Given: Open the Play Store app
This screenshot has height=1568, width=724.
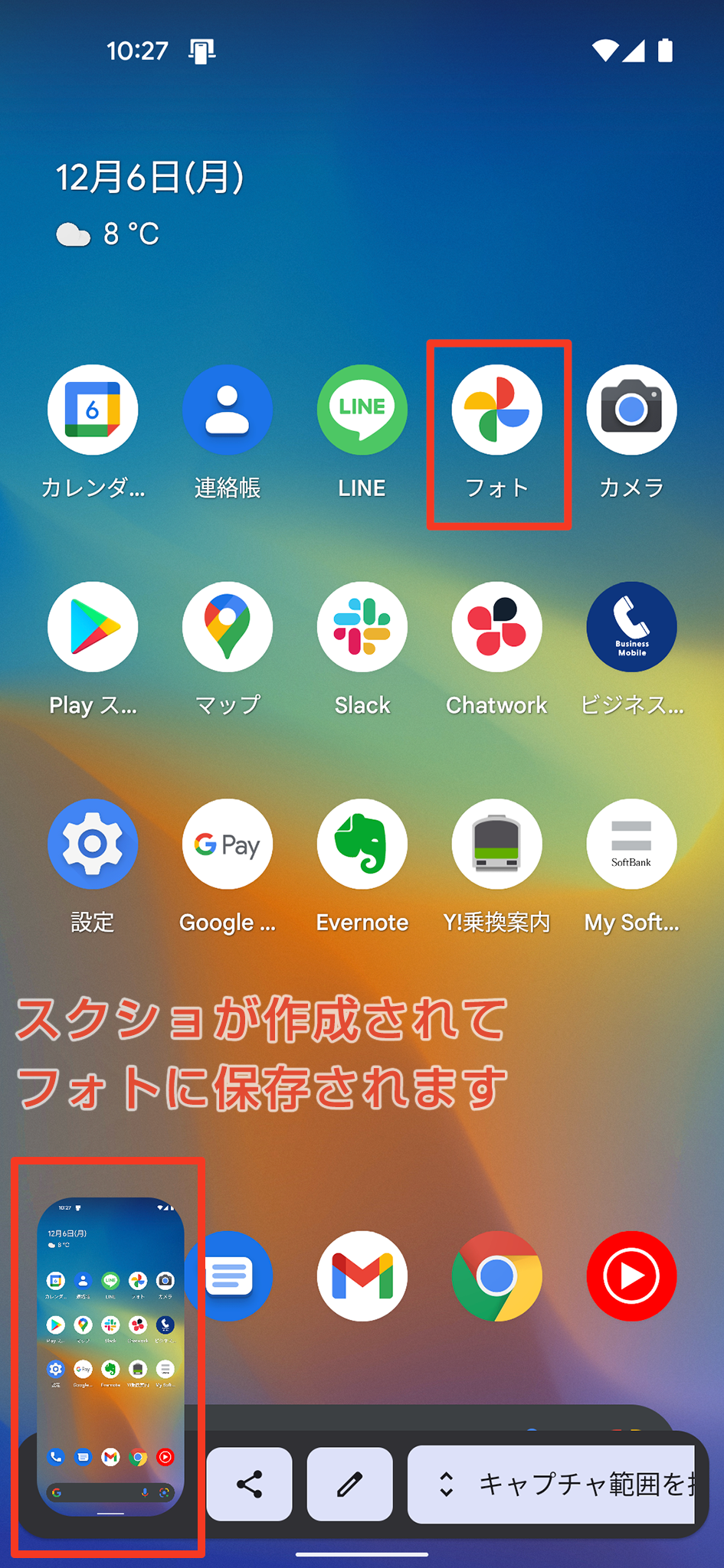Looking at the screenshot, I should [x=93, y=627].
